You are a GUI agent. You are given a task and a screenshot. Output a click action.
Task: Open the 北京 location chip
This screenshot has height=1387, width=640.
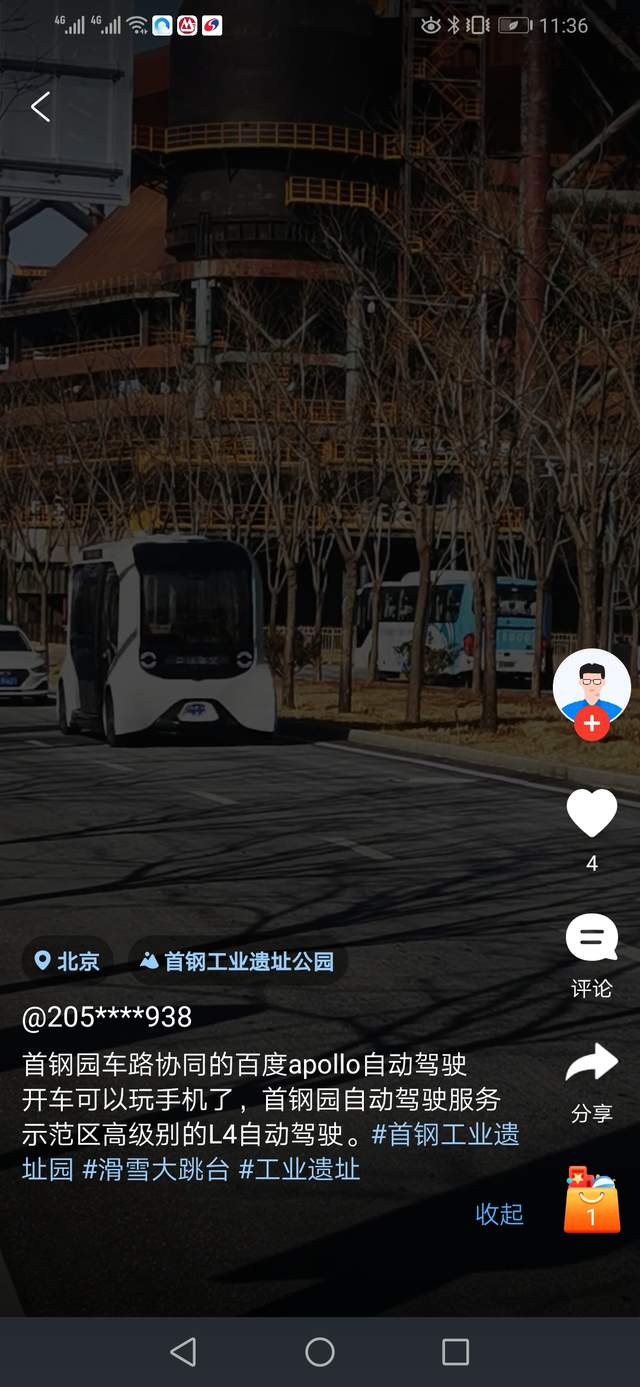(67, 962)
